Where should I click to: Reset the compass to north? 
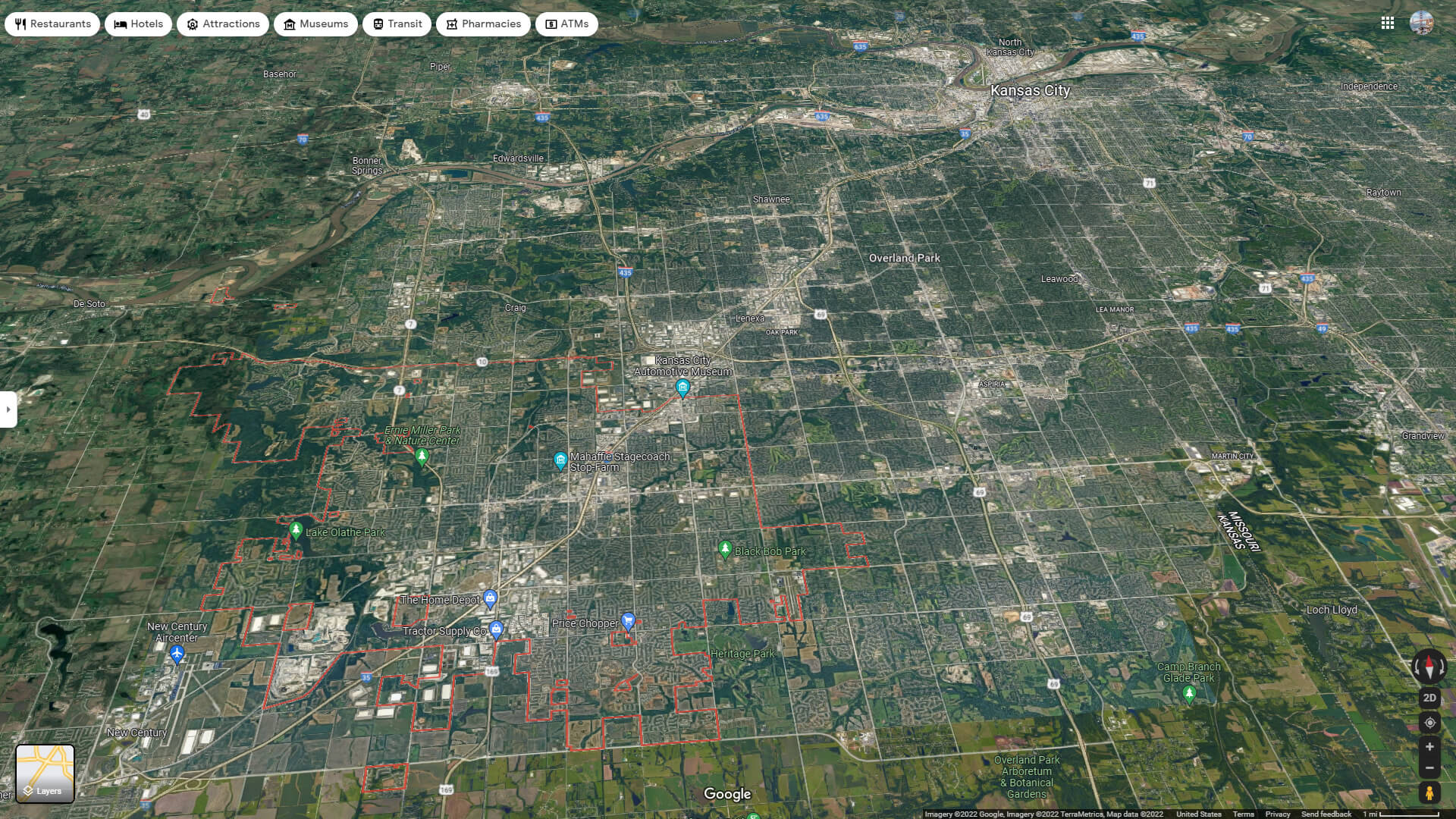[x=1429, y=667]
